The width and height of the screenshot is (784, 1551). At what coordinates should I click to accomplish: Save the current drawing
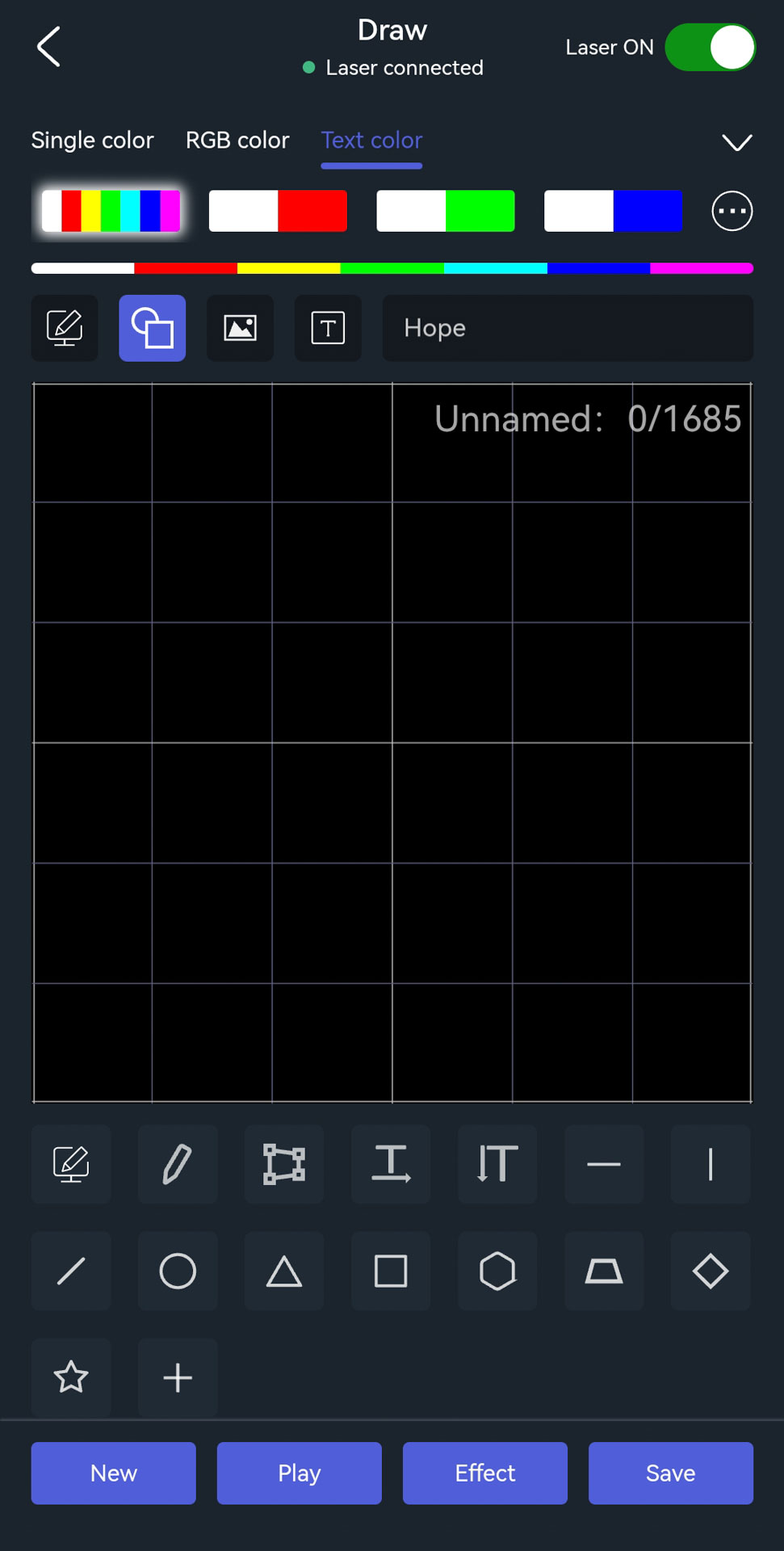pyautogui.click(x=671, y=1473)
